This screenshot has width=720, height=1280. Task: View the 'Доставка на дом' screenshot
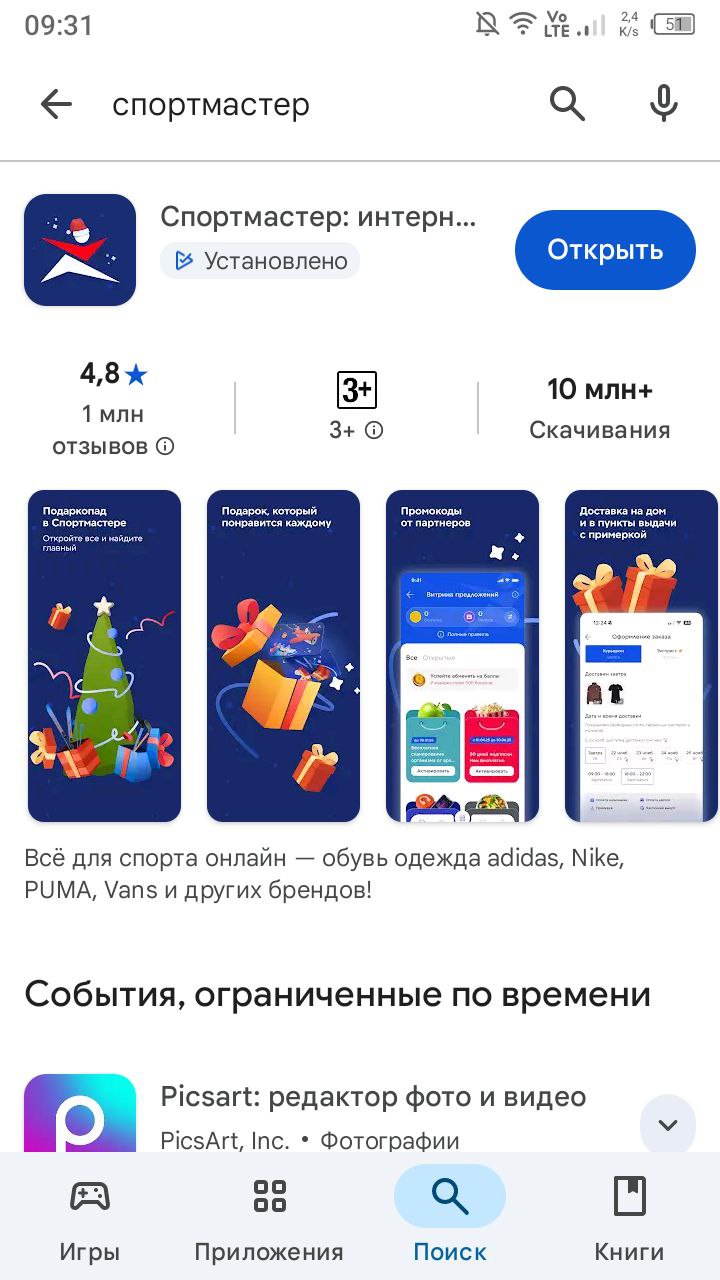641,656
